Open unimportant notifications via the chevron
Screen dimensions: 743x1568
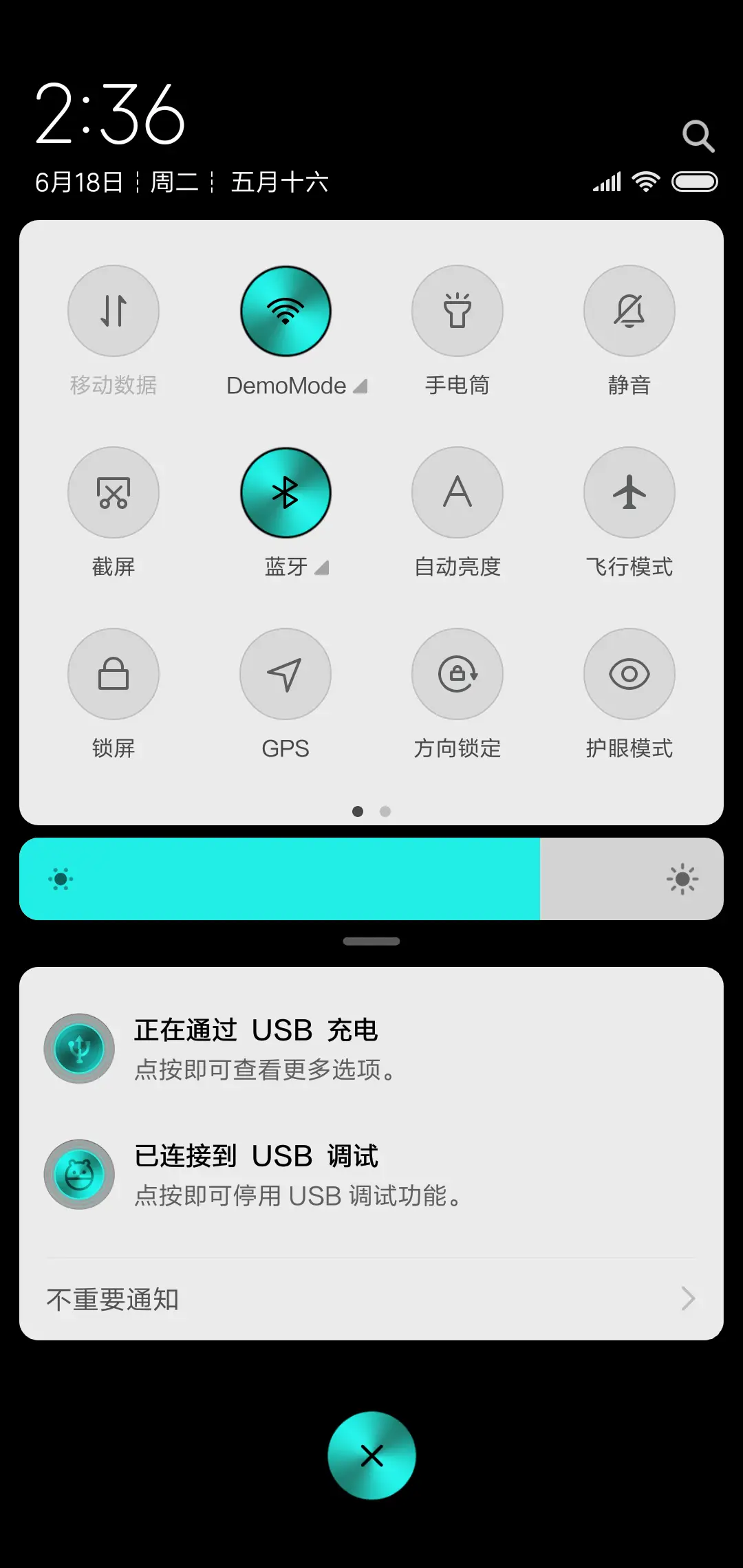687,1298
